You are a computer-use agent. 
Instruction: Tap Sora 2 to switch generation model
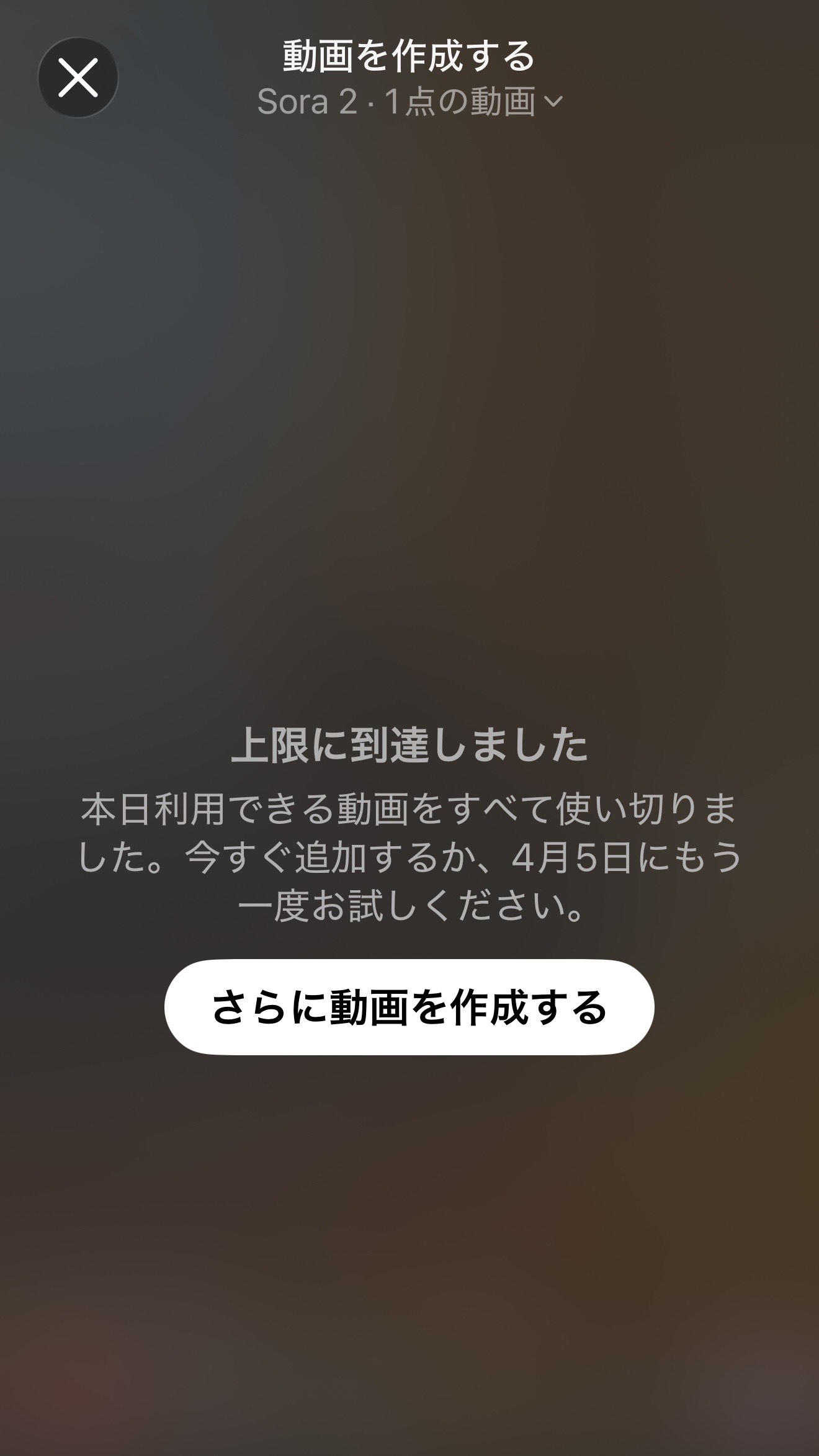[x=304, y=102]
